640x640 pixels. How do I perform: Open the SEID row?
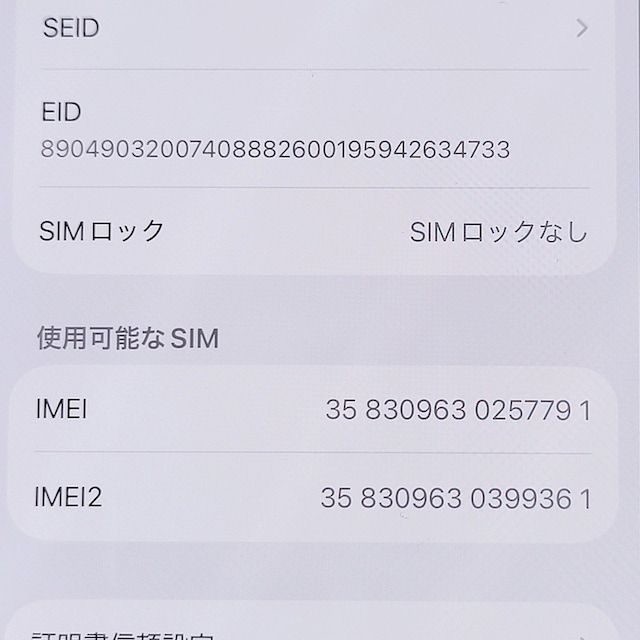click(x=314, y=29)
